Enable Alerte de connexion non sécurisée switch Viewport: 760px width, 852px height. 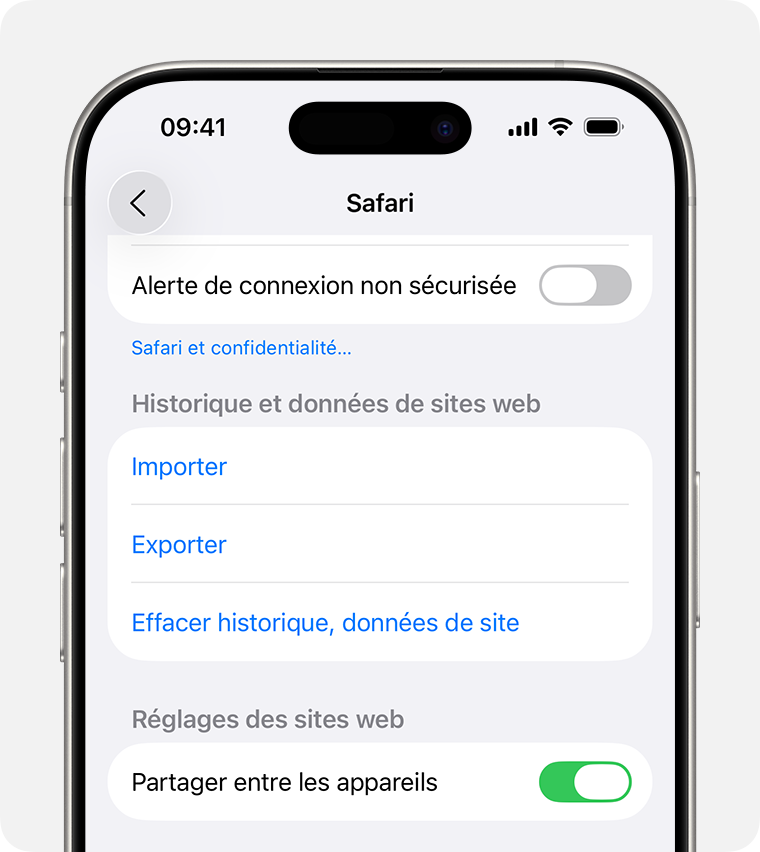tap(585, 285)
